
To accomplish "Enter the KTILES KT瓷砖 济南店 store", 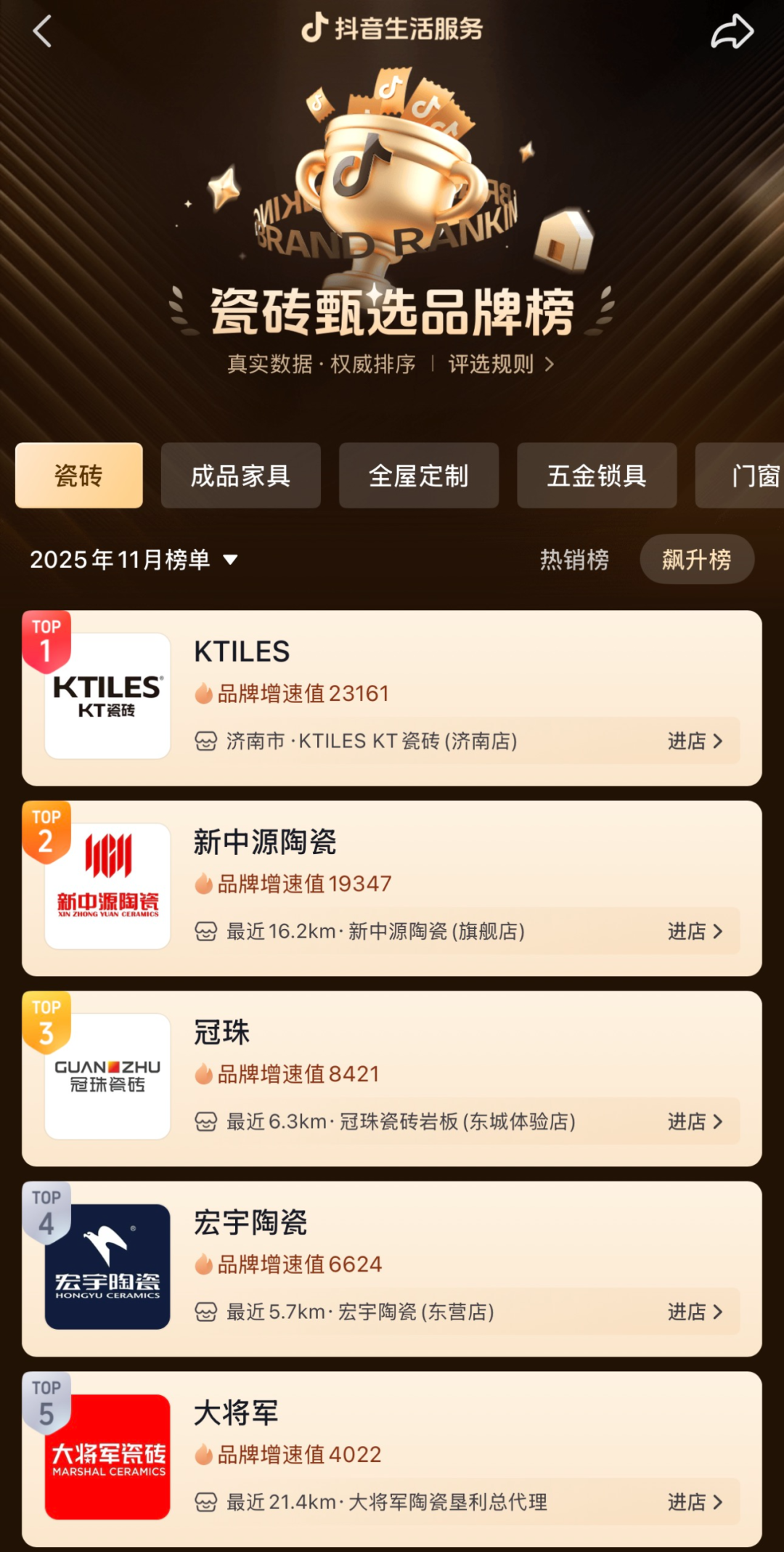I will pos(694,741).
